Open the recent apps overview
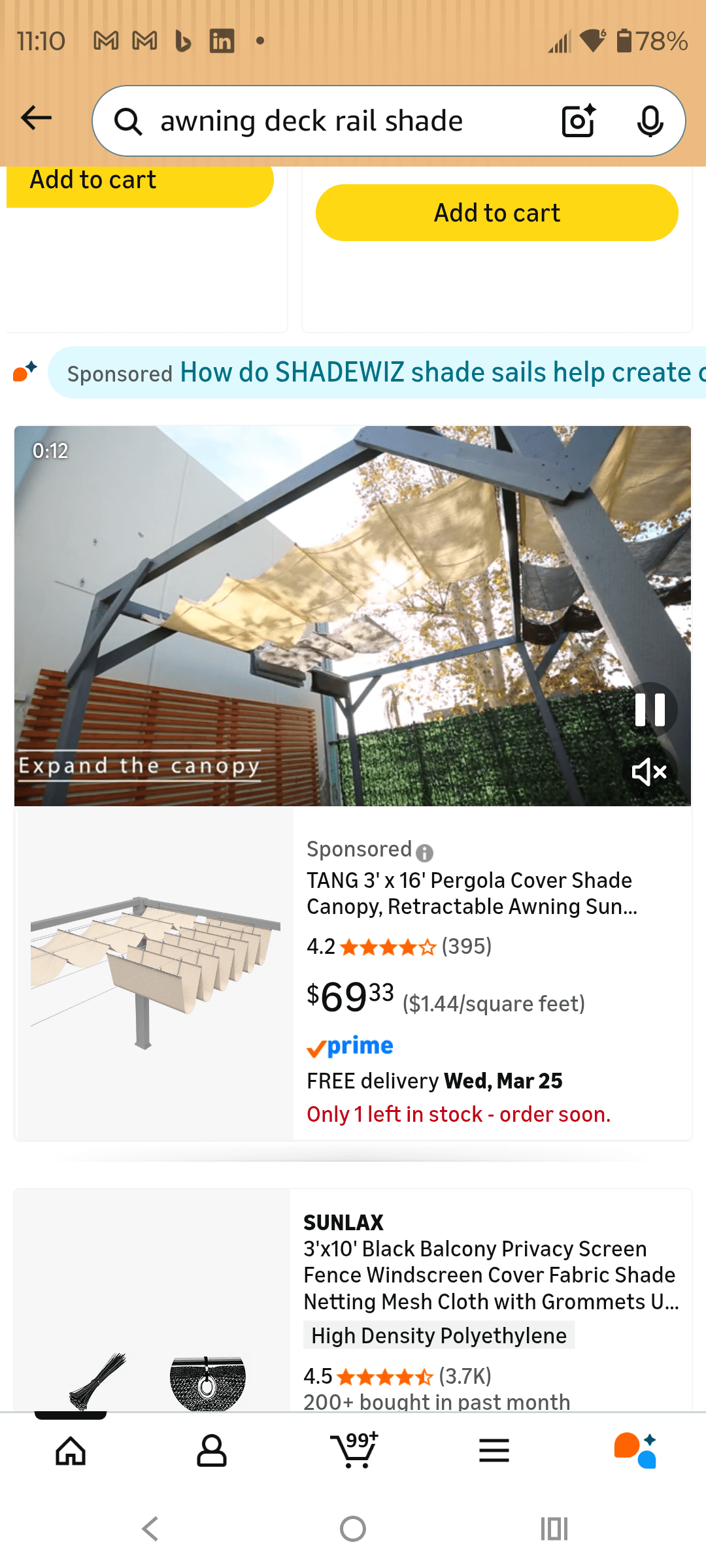 click(554, 1529)
